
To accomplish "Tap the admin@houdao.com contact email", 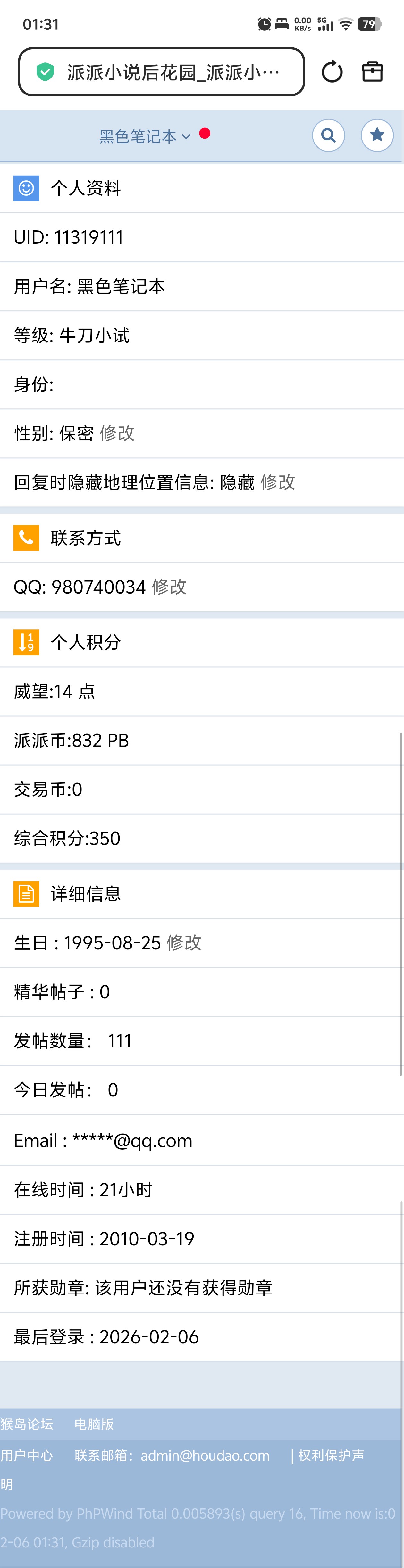I will click(x=205, y=1455).
